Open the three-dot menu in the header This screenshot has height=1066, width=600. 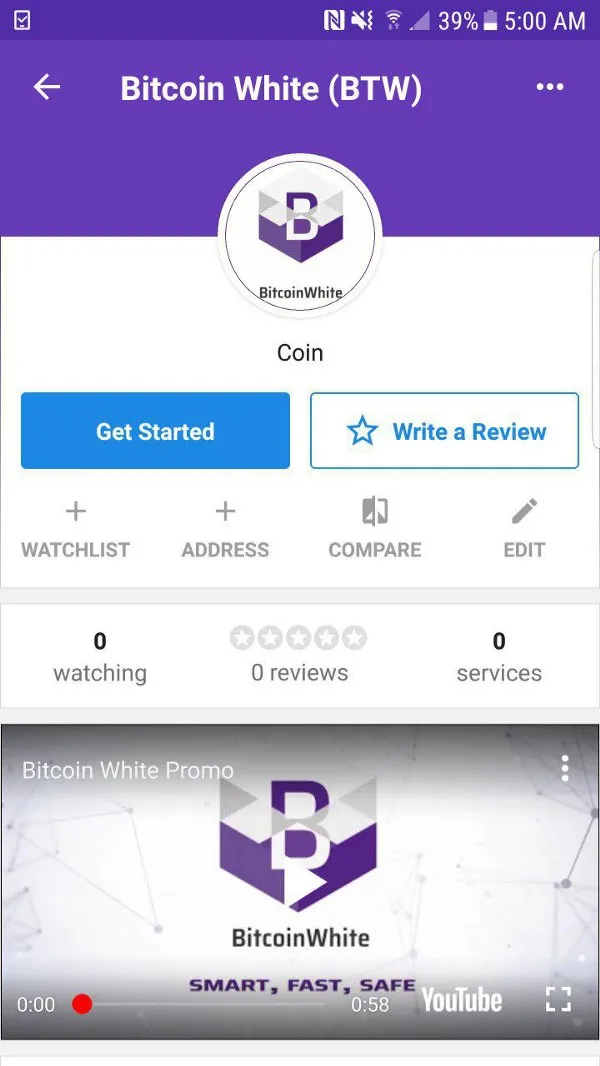pyautogui.click(x=550, y=87)
